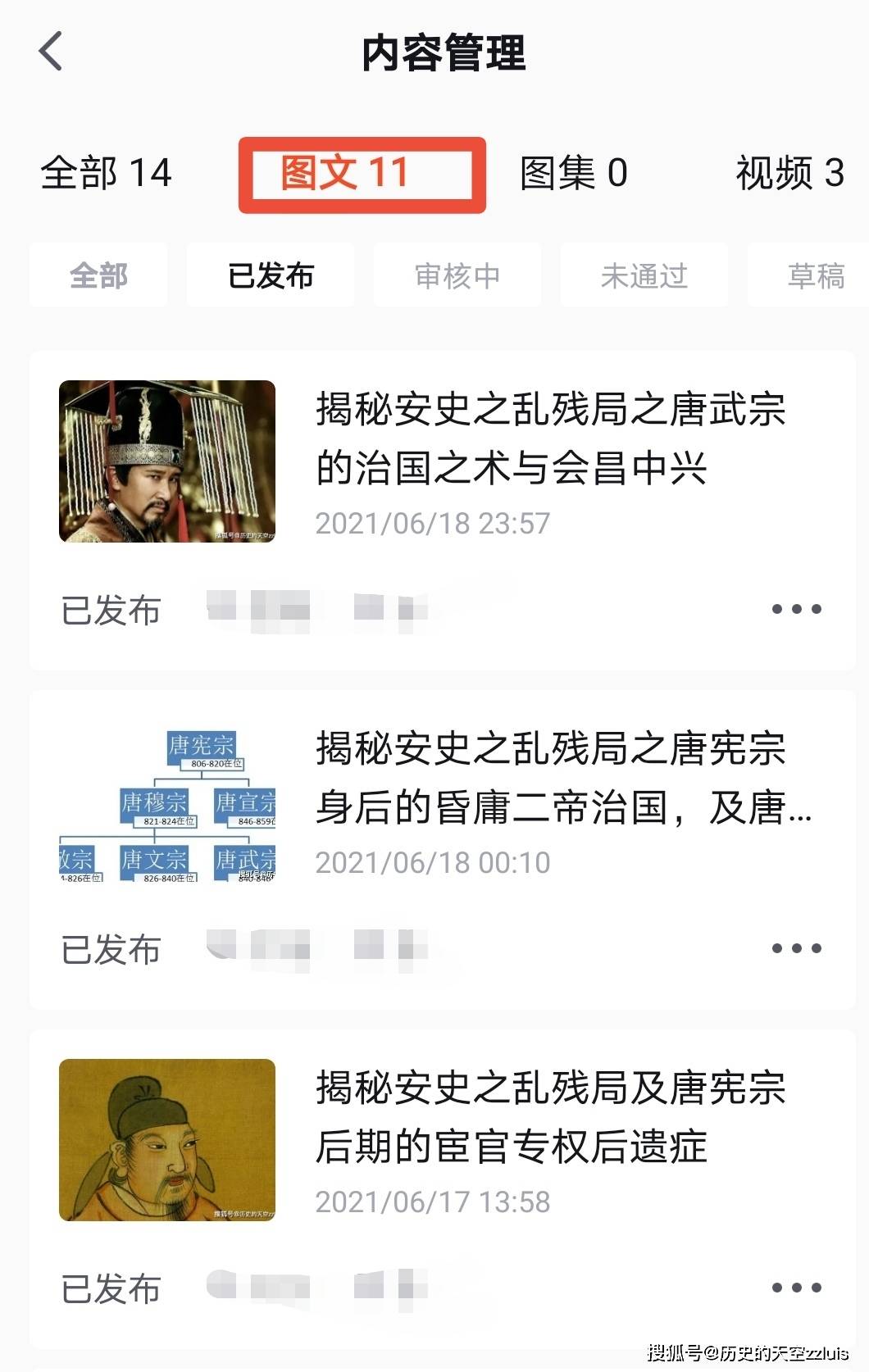Click the 全部 status filter button
Viewport: 869px width, 1372px height.
pyautogui.click(x=98, y=275)
